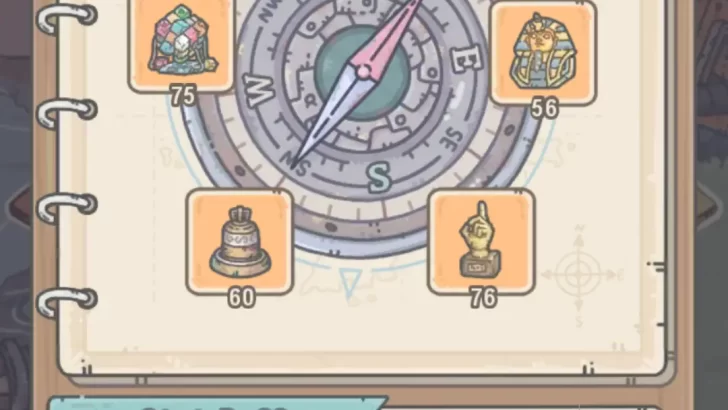
Task: Choose the bronze bell item labeled 60
Action: pos(240,240)
